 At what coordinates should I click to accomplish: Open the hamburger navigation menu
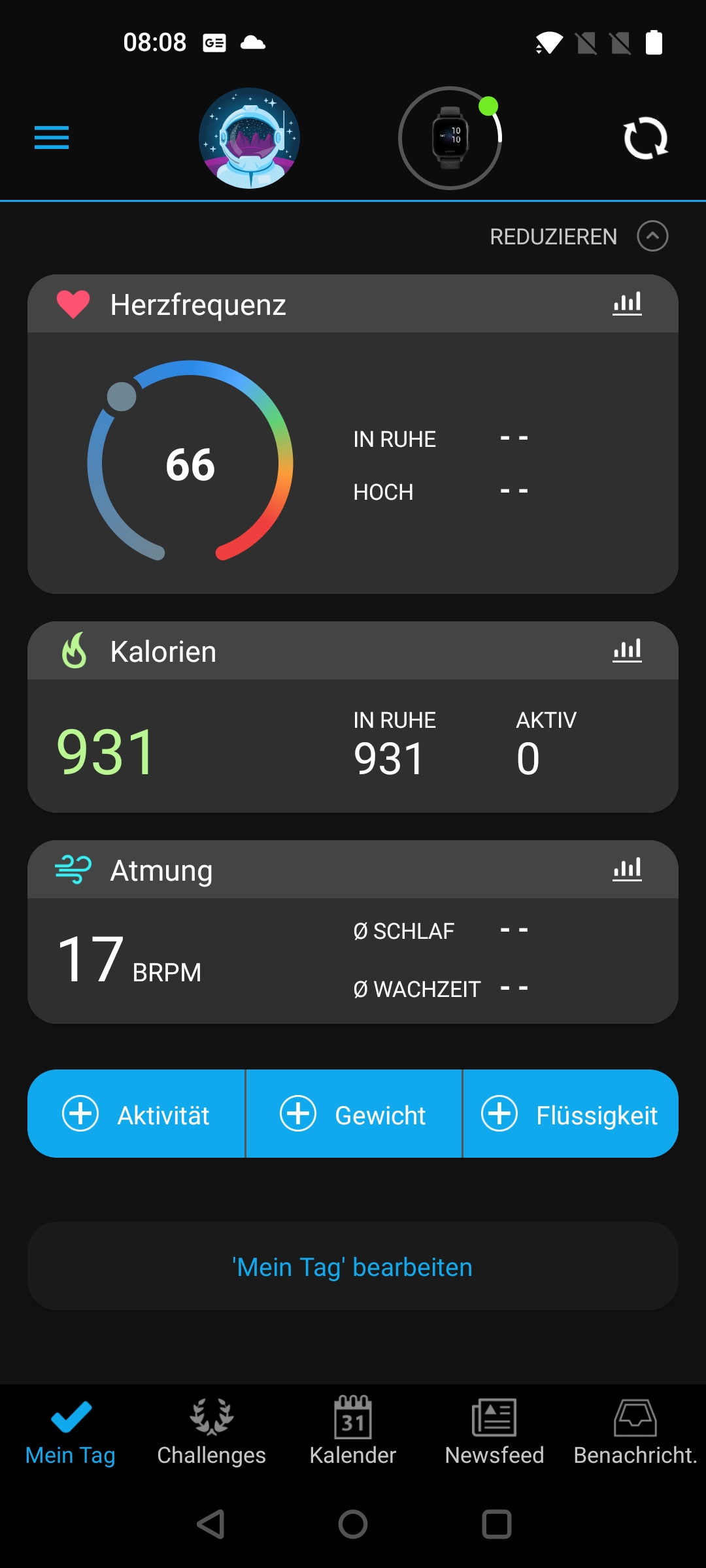52,138
